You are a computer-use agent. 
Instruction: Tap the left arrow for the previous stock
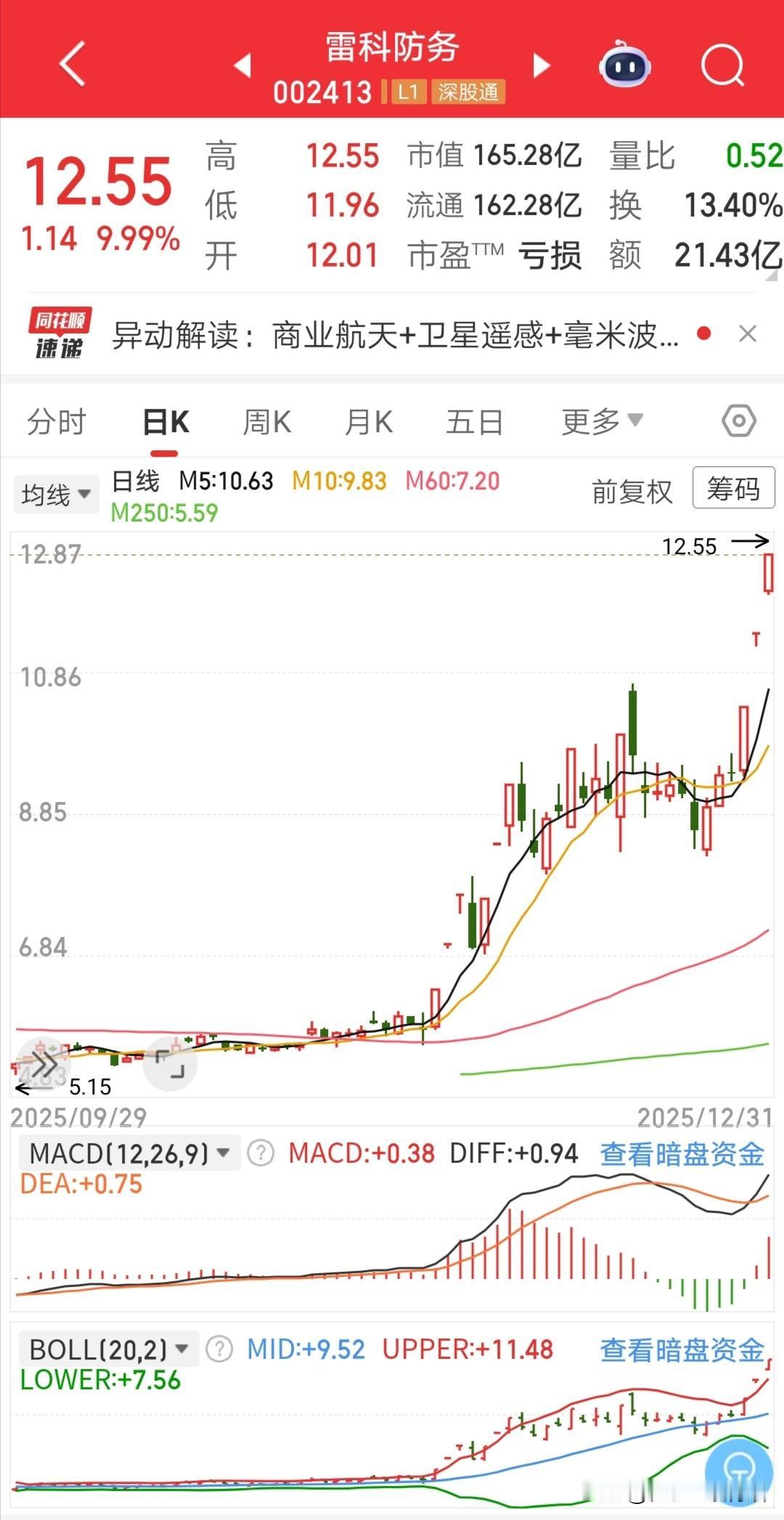pos(243,65)
